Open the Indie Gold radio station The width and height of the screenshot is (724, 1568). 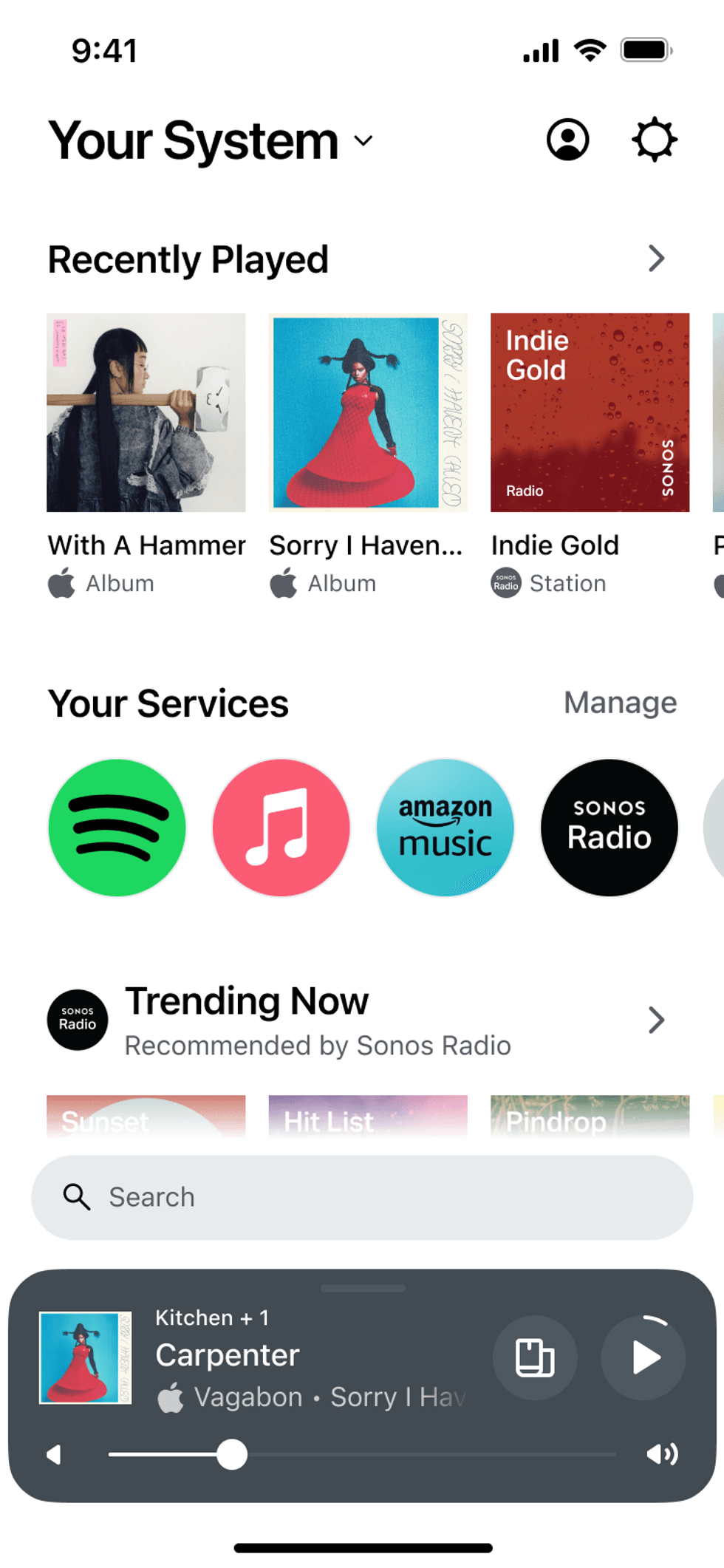590,414
